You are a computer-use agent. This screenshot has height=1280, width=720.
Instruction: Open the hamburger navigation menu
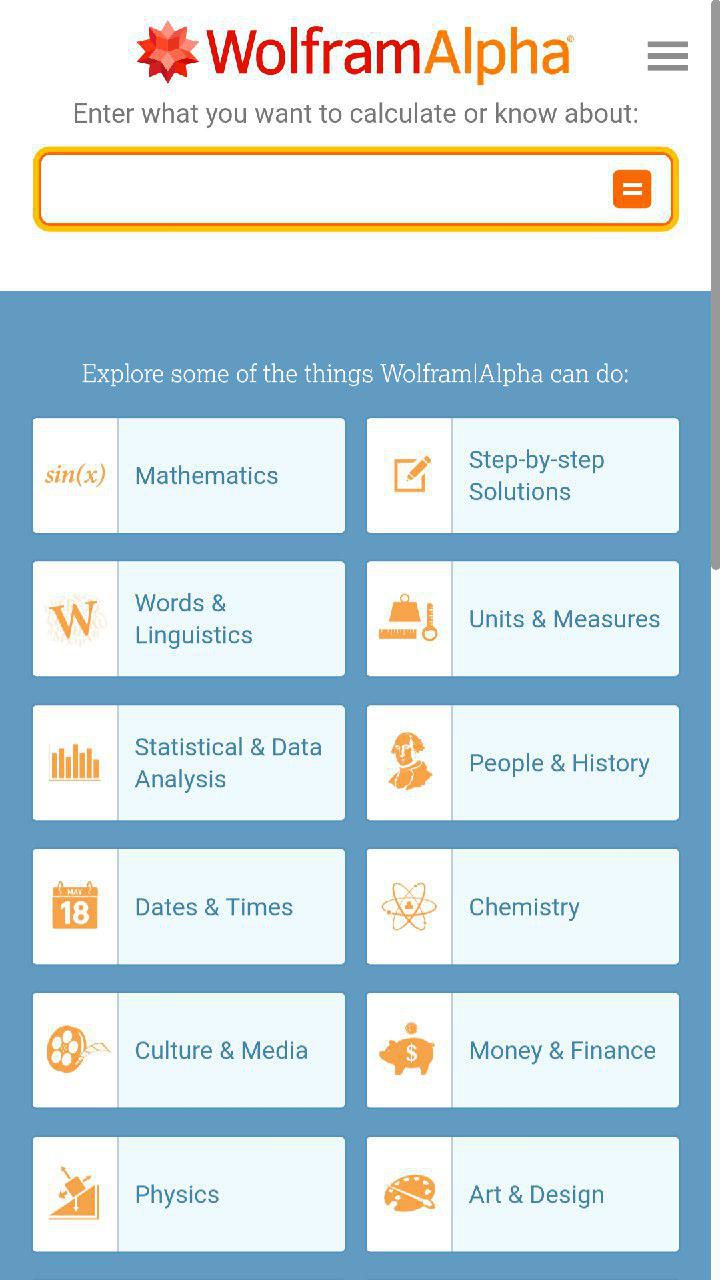point(667,57)
